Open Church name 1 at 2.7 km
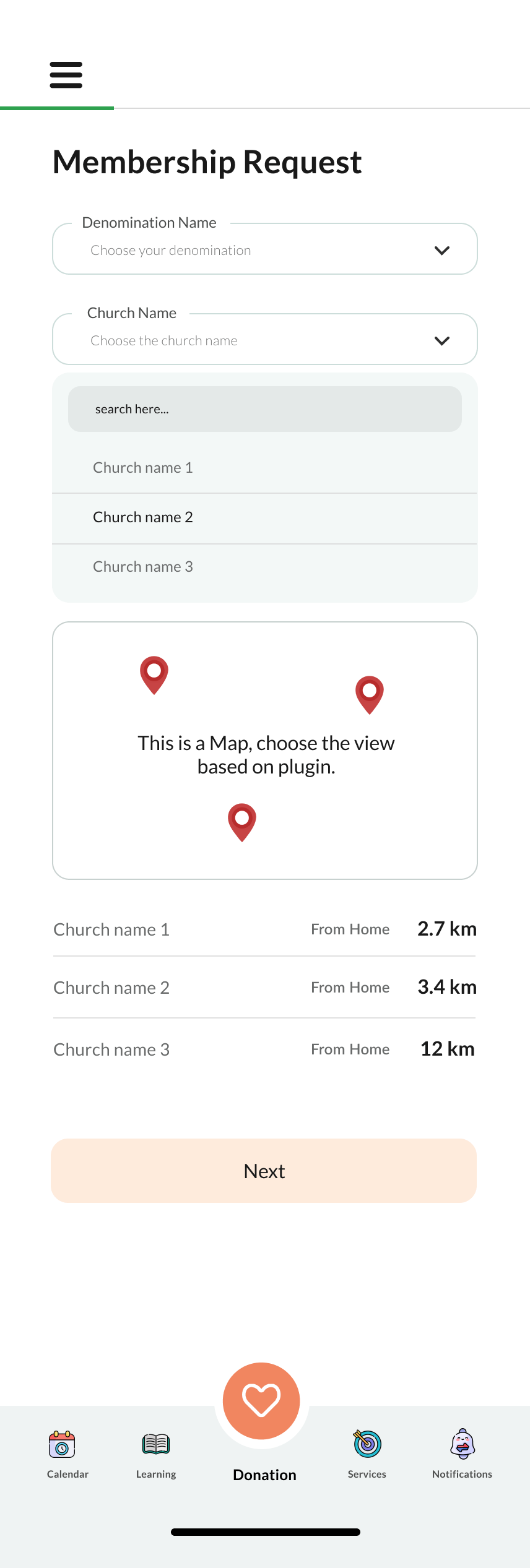Viewport: 530px width, 1568px height. (264, 929)
